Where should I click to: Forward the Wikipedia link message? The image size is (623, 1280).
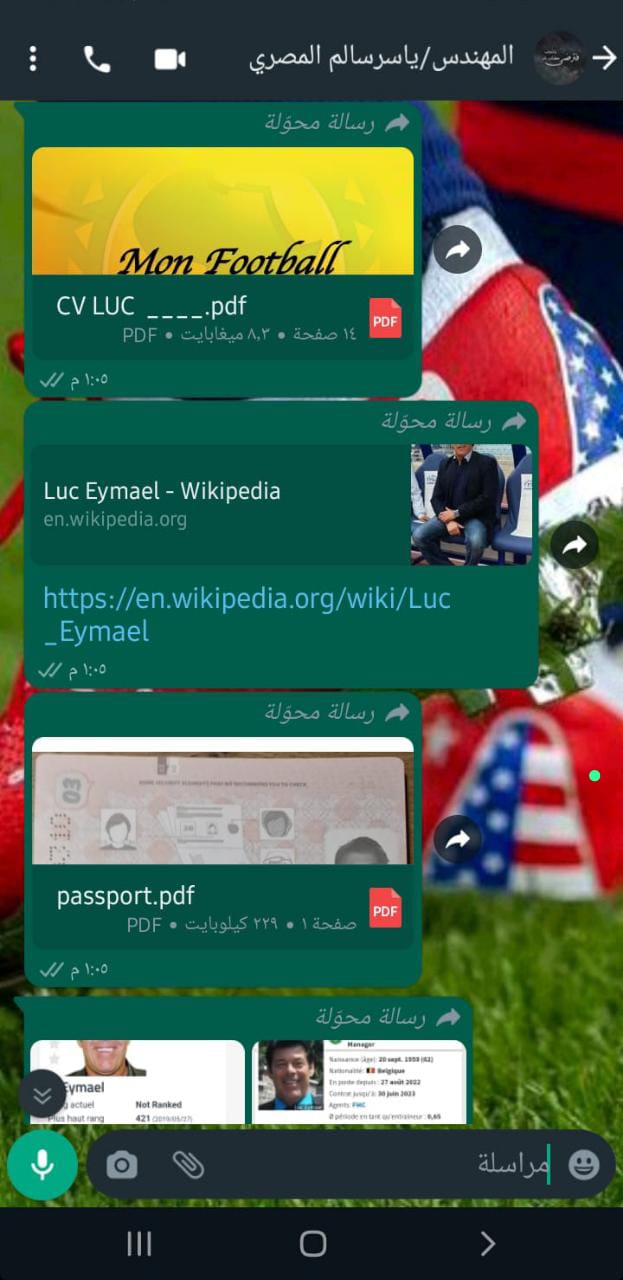pyautogui.click(x=574, y=545)
